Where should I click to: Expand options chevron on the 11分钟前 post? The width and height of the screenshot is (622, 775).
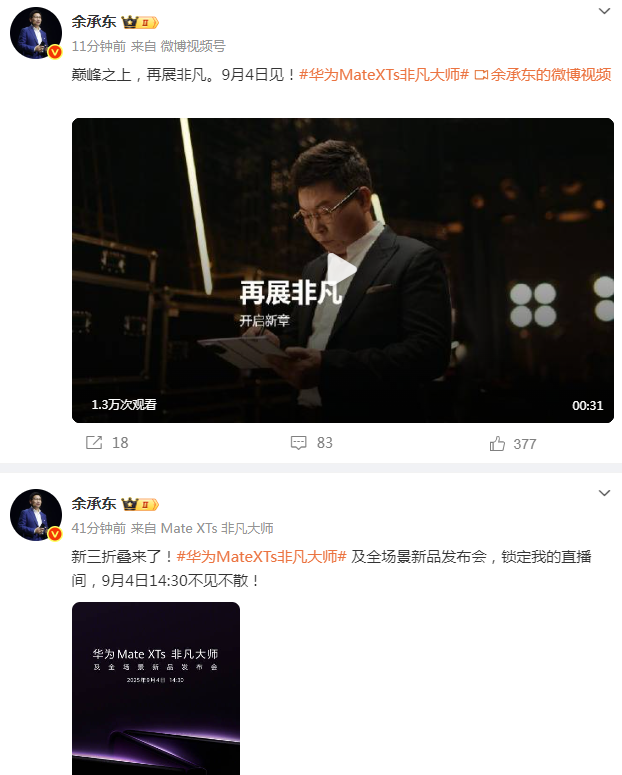604,11
